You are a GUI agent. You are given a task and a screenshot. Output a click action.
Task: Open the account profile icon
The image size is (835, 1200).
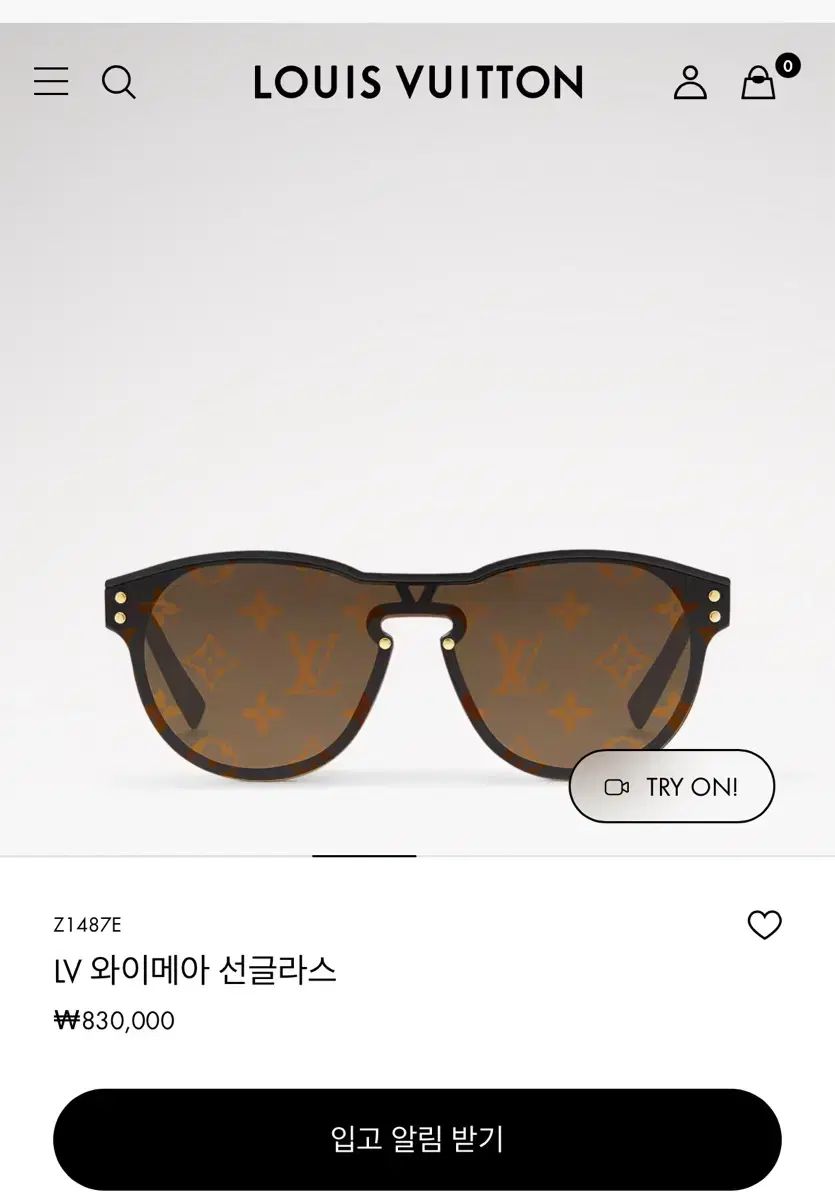pyautogui.click(x=690, y=83)
